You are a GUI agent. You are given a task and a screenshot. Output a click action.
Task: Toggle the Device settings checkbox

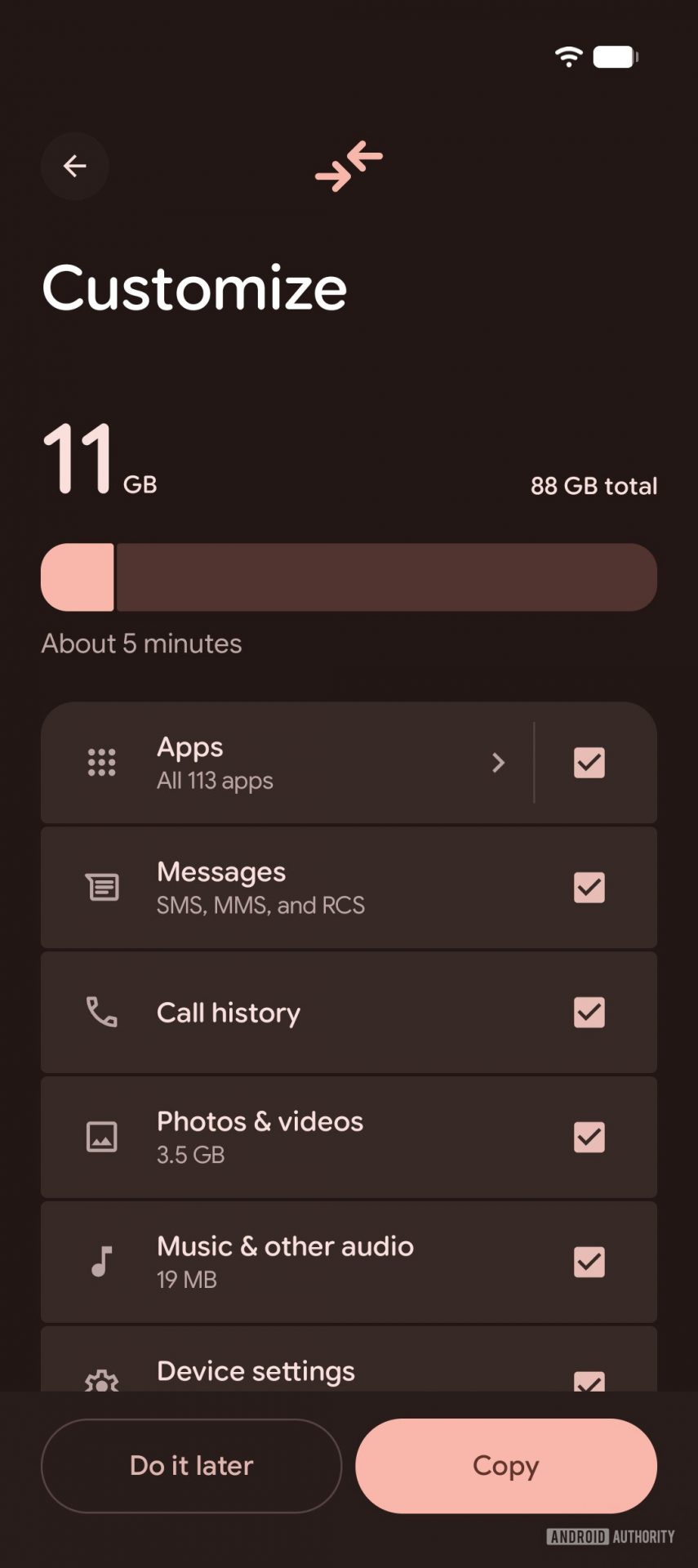pos(589,1380)
